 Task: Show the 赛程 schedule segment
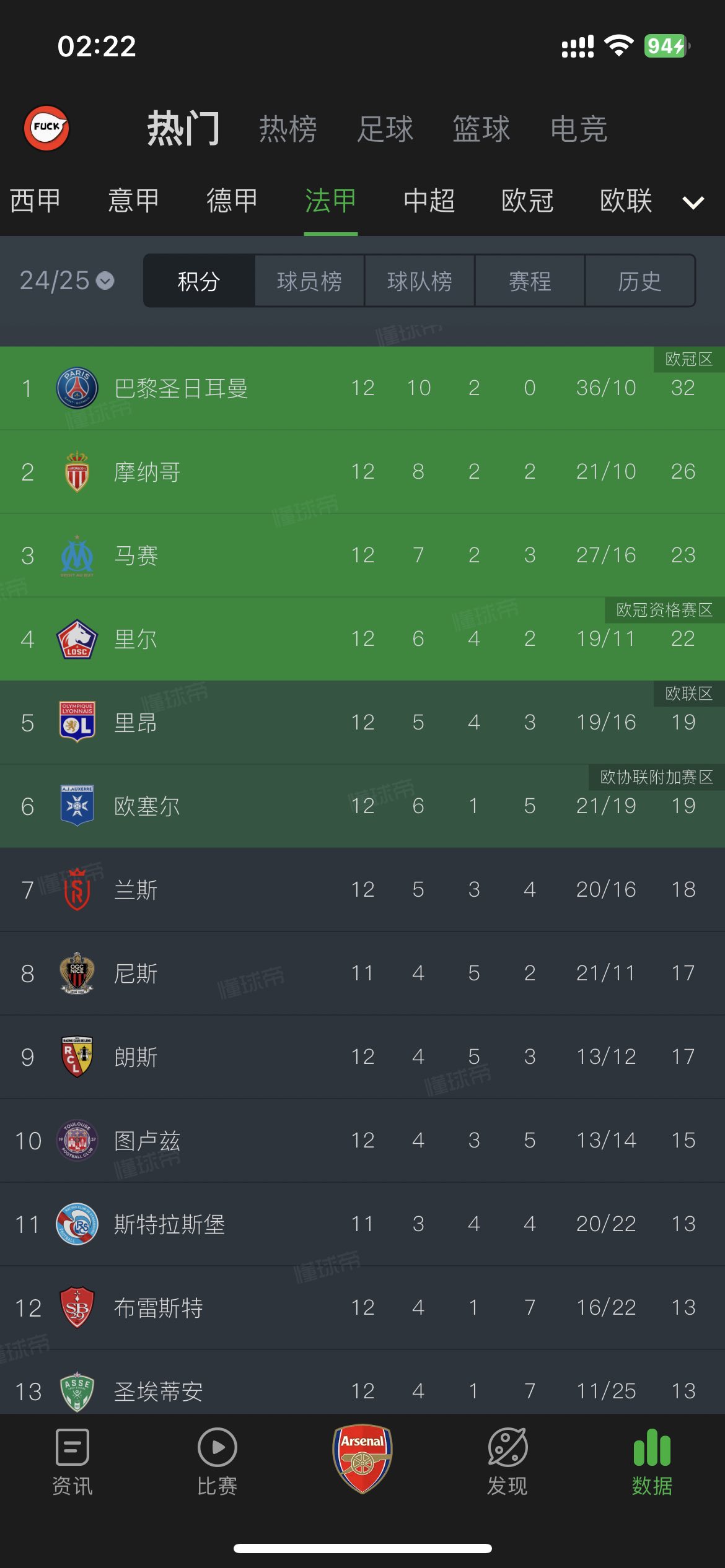530,281
